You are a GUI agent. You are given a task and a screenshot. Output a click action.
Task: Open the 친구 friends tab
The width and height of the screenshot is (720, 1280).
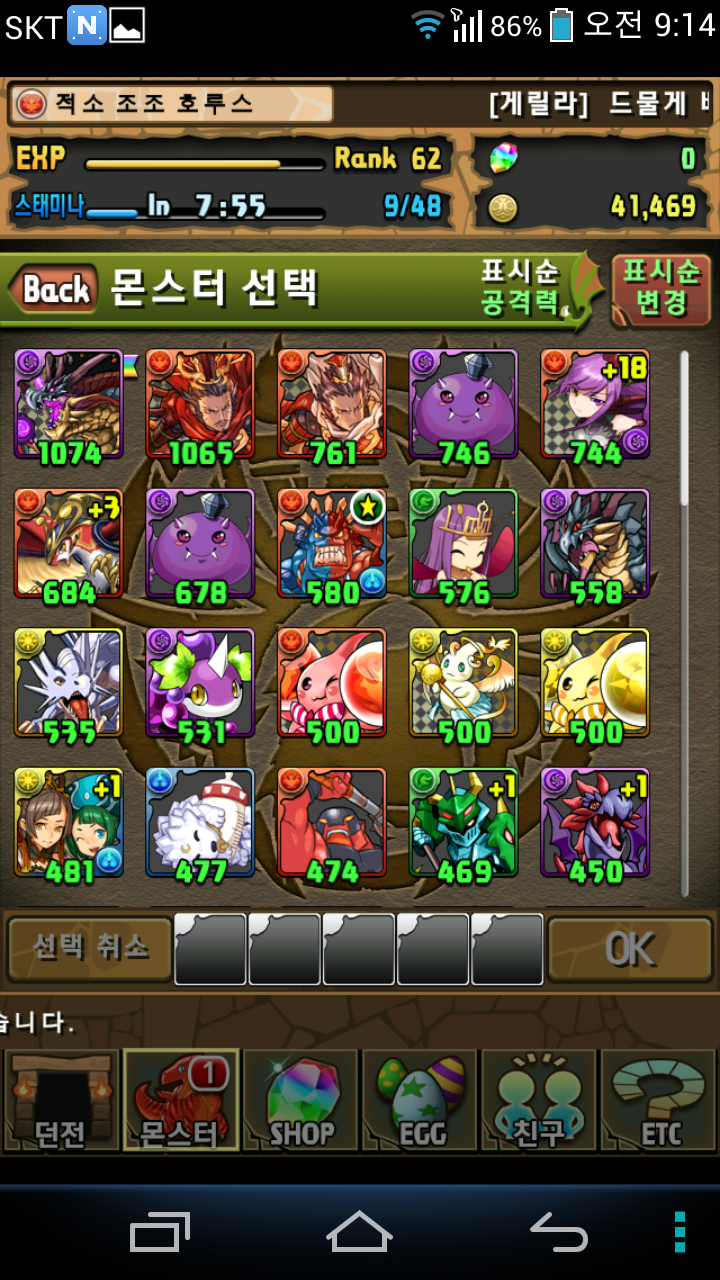tap(538, 1100)
